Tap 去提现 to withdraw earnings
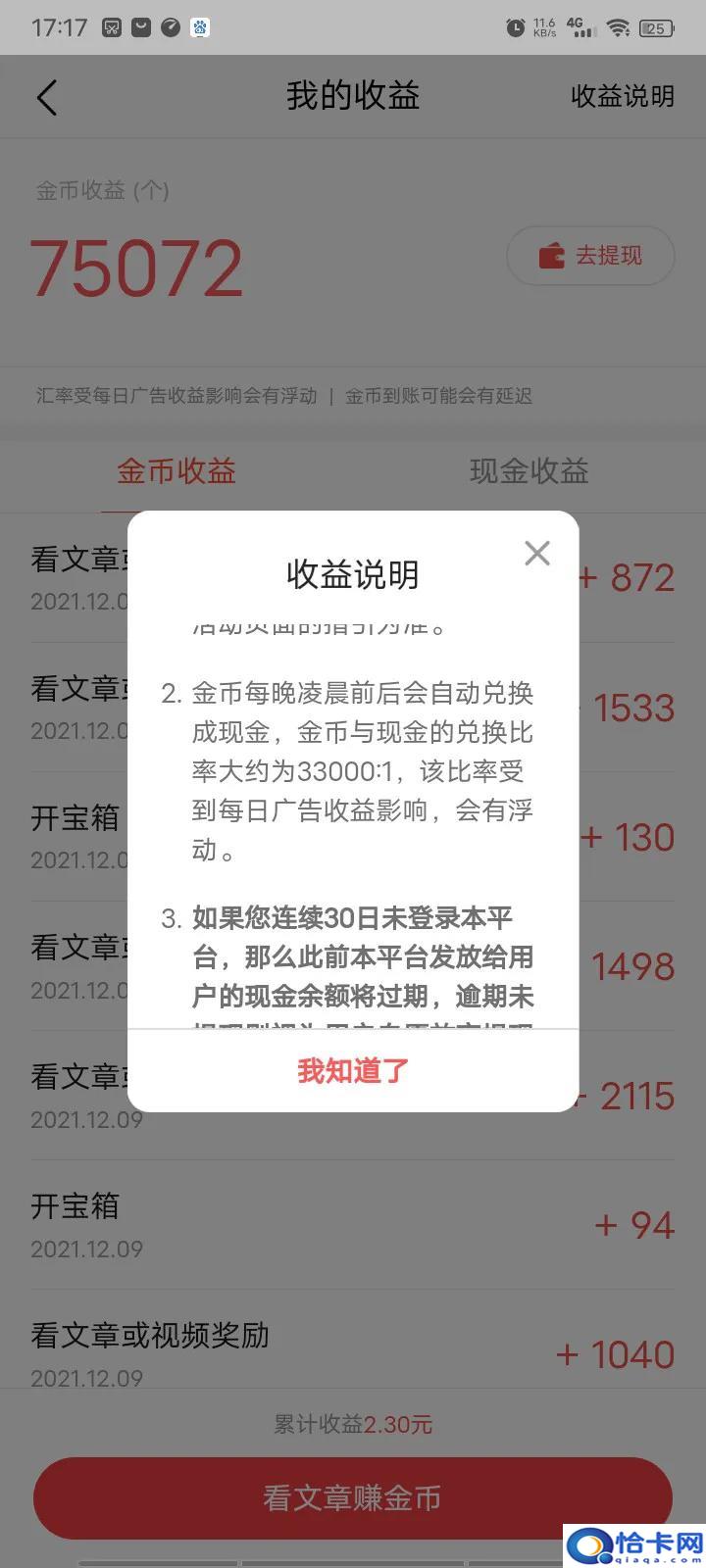 [x=590, y=256]
